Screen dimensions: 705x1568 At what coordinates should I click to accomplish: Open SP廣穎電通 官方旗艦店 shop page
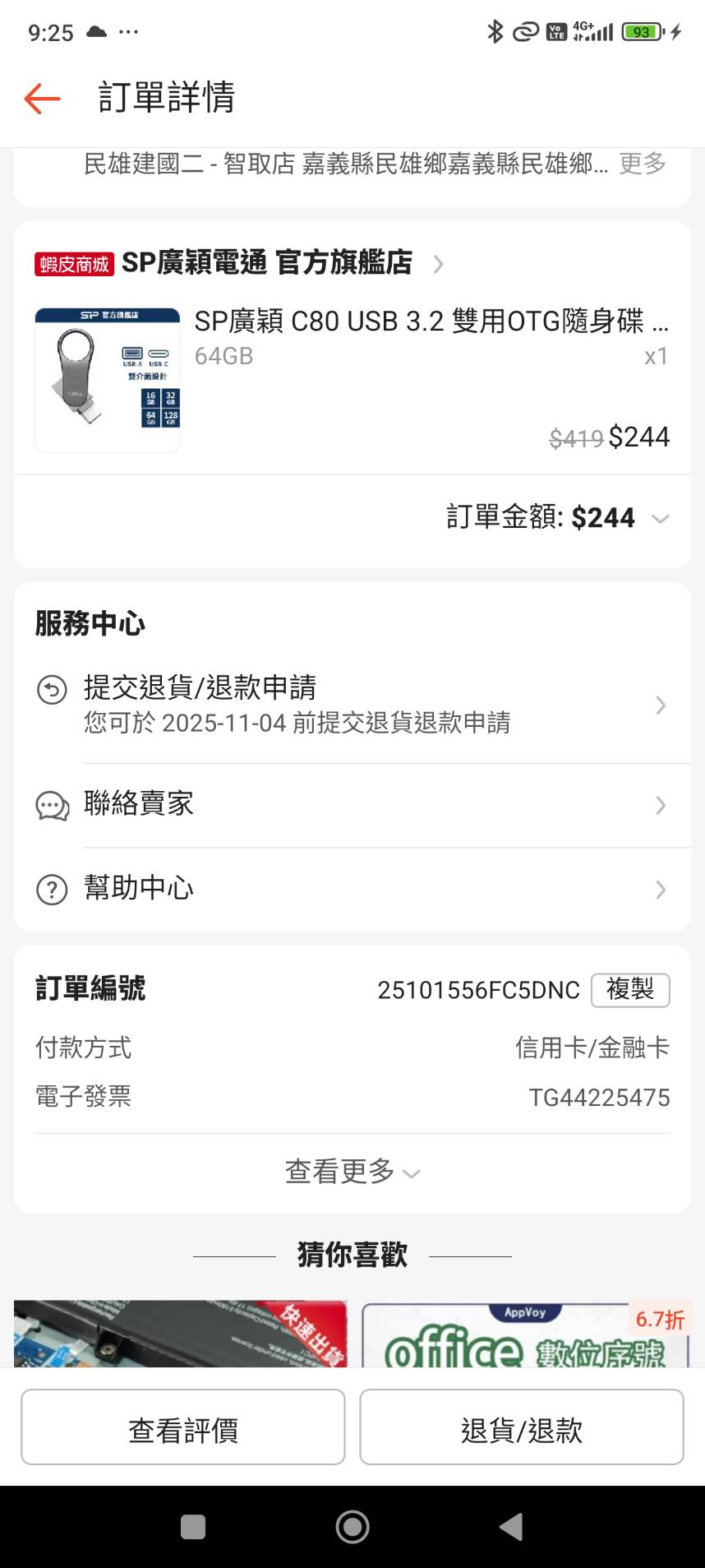click(x=266, y=263)
